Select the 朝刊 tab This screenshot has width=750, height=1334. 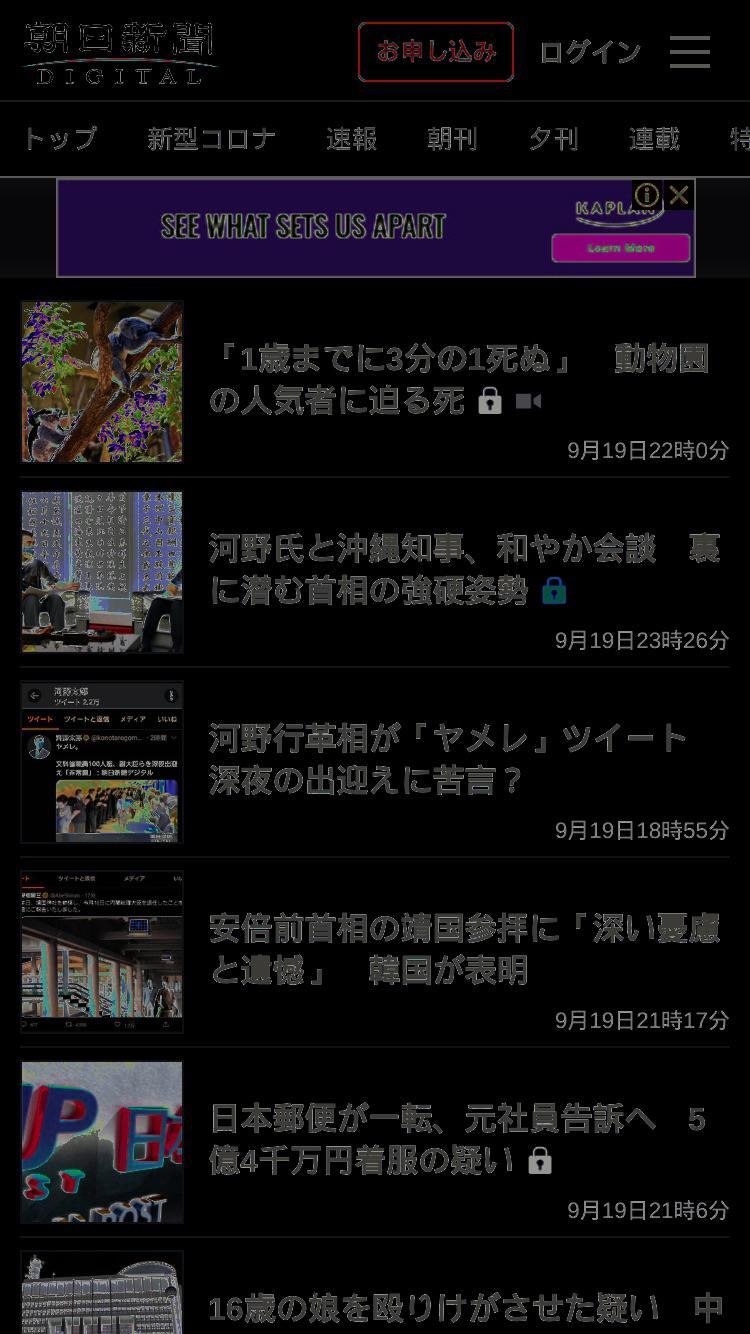tap(452, 139)
